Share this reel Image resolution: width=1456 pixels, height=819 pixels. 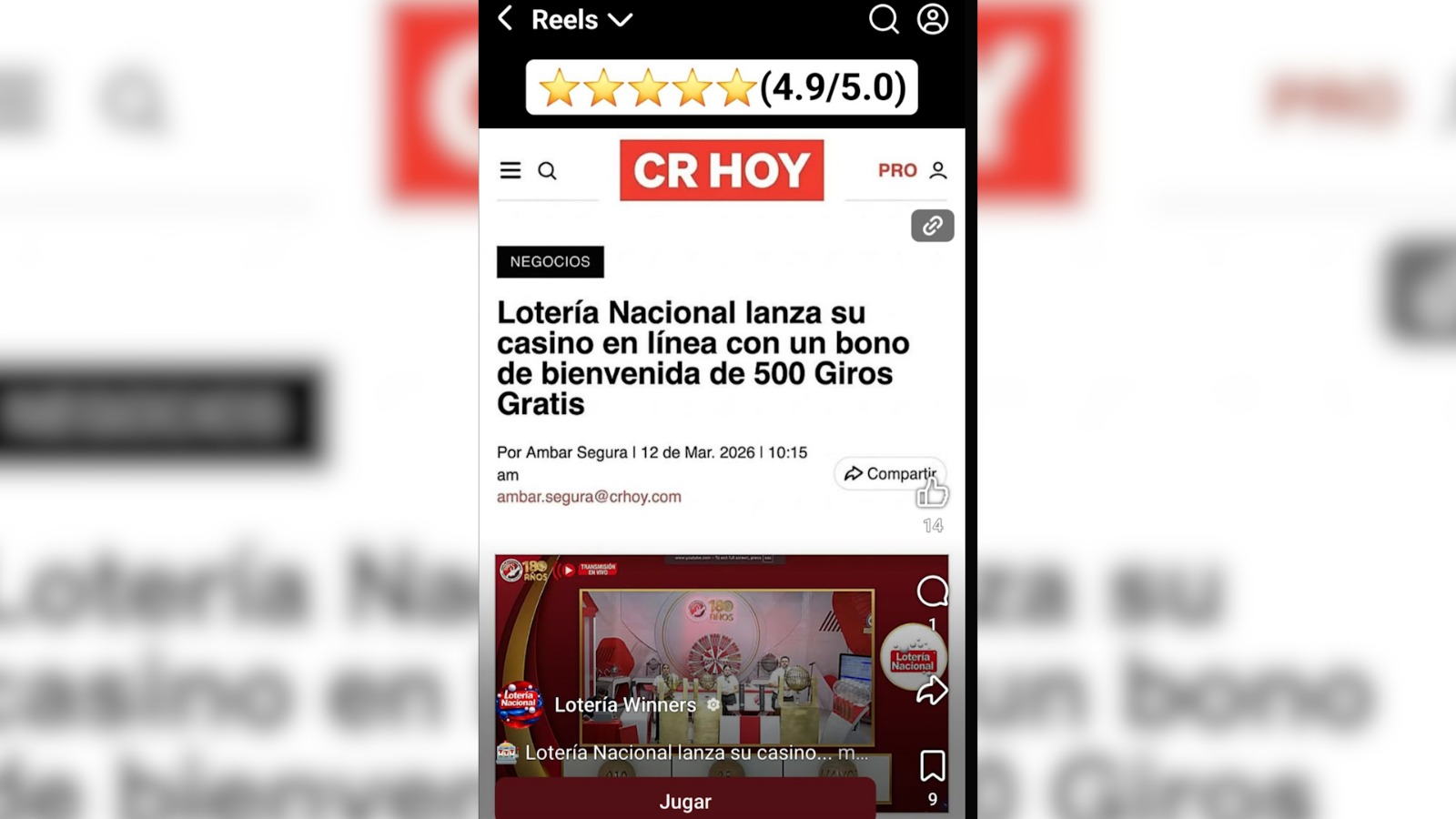(932, 692)
